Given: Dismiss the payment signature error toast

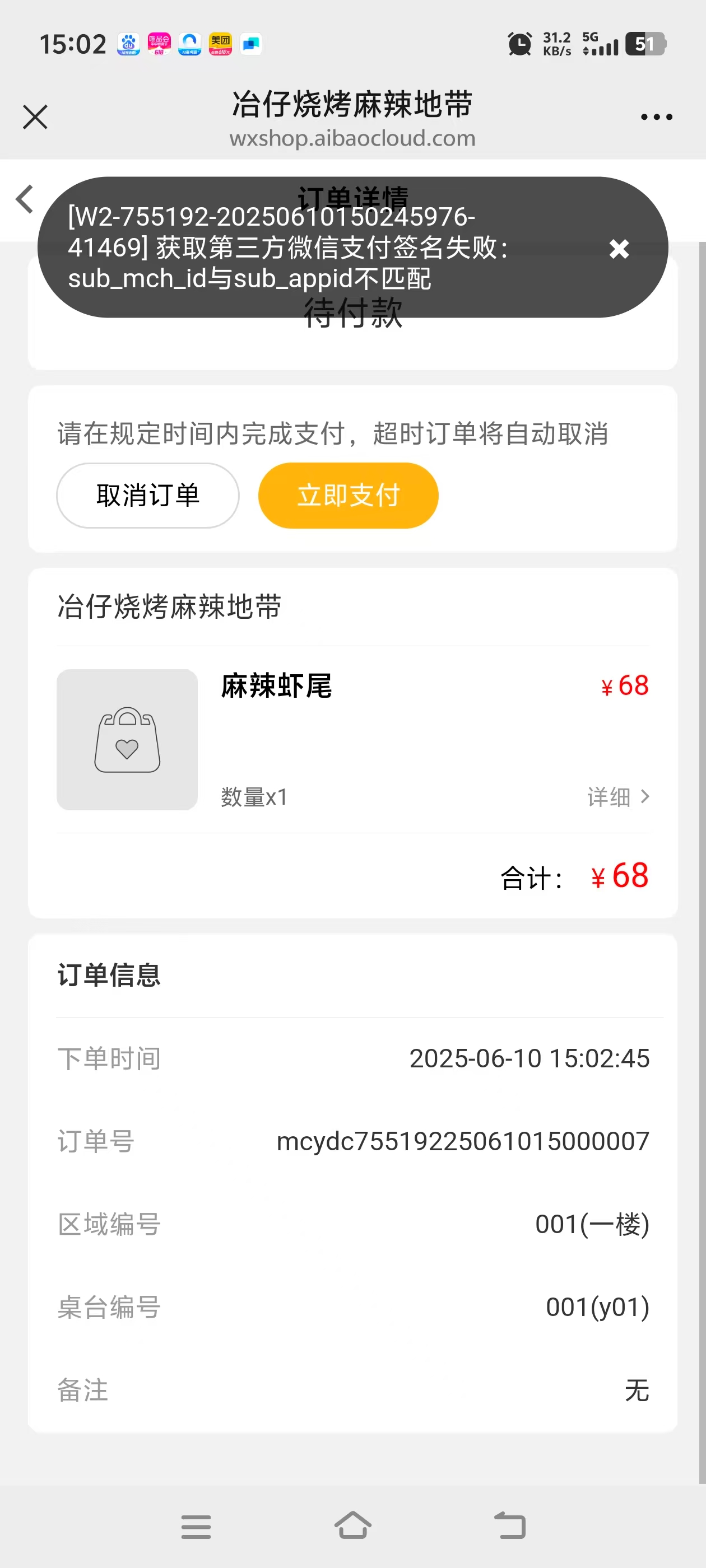Looking at the screenshot, I should (x=619, y=248).
